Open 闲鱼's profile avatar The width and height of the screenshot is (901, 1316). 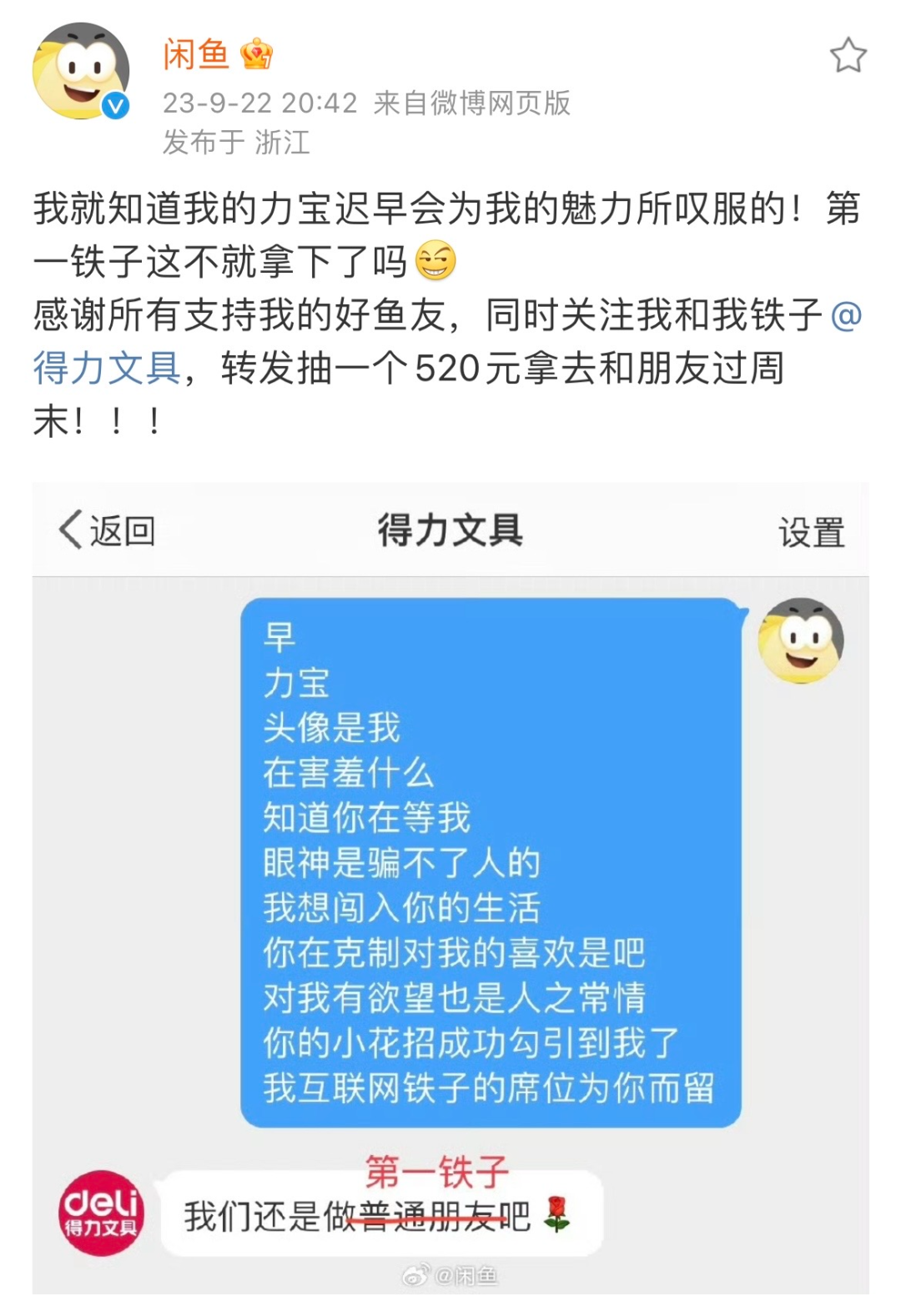[x=81, y=72]
